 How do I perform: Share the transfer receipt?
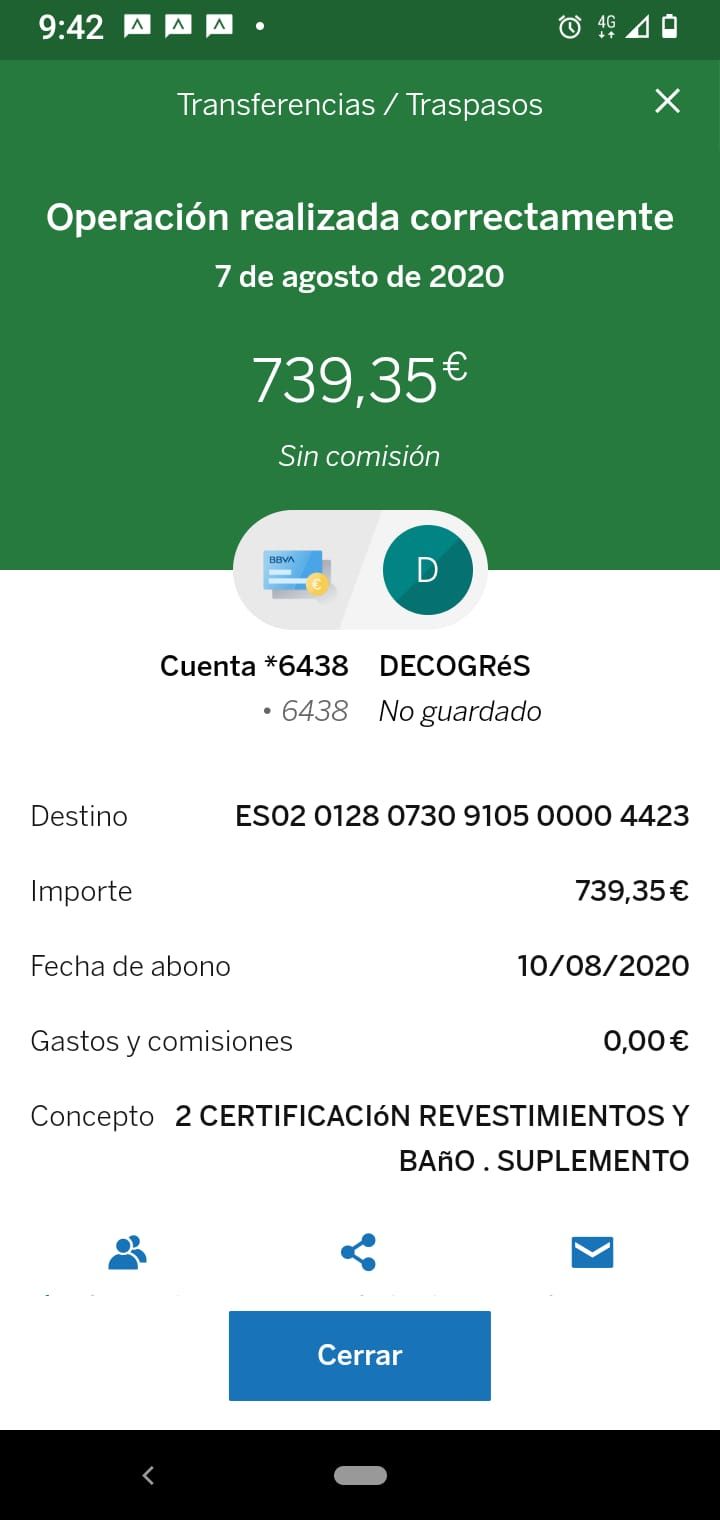point(358,1252)
